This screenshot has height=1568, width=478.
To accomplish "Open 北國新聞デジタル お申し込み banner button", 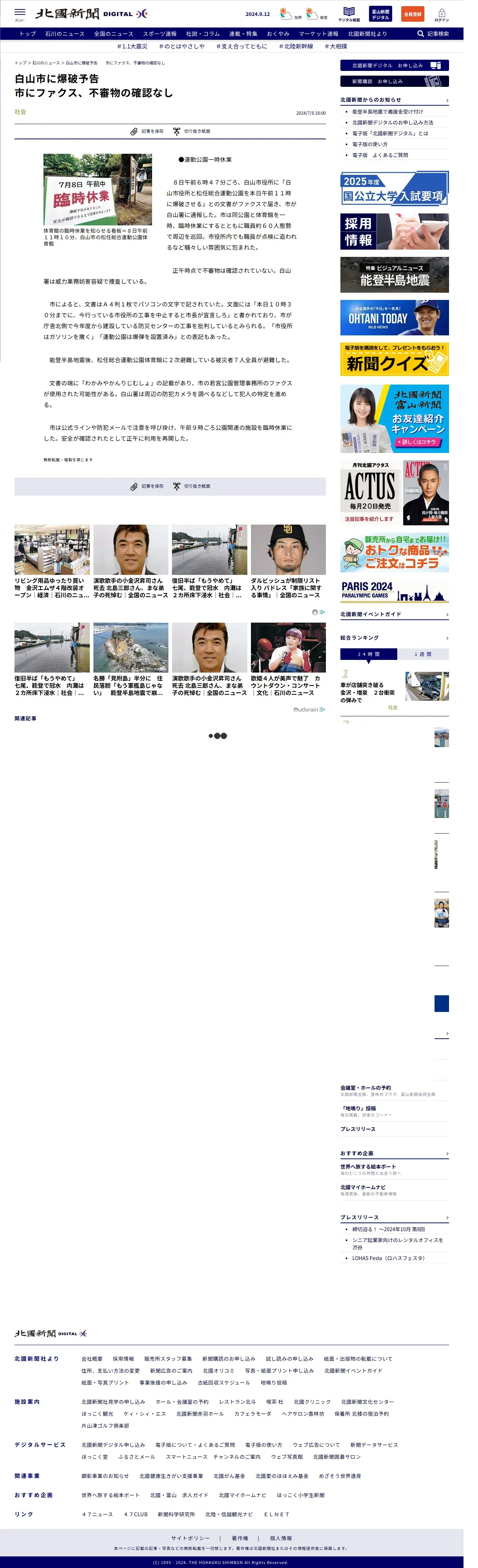I will pyautogui.click(x=394, y=65).
